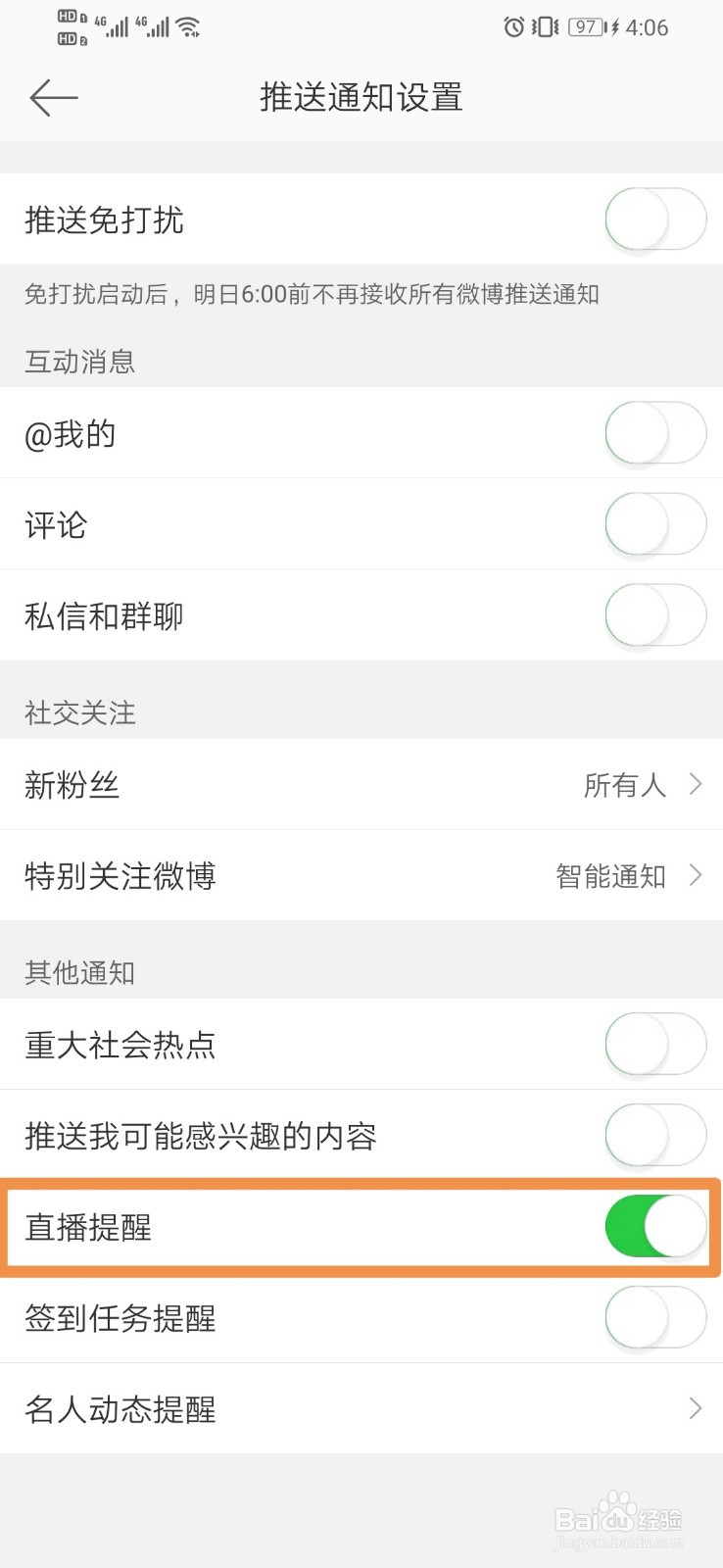This screenshot has height=1568, width=723.
Task: Open the 所有人 setting for new followers
Action: point(625,784)
